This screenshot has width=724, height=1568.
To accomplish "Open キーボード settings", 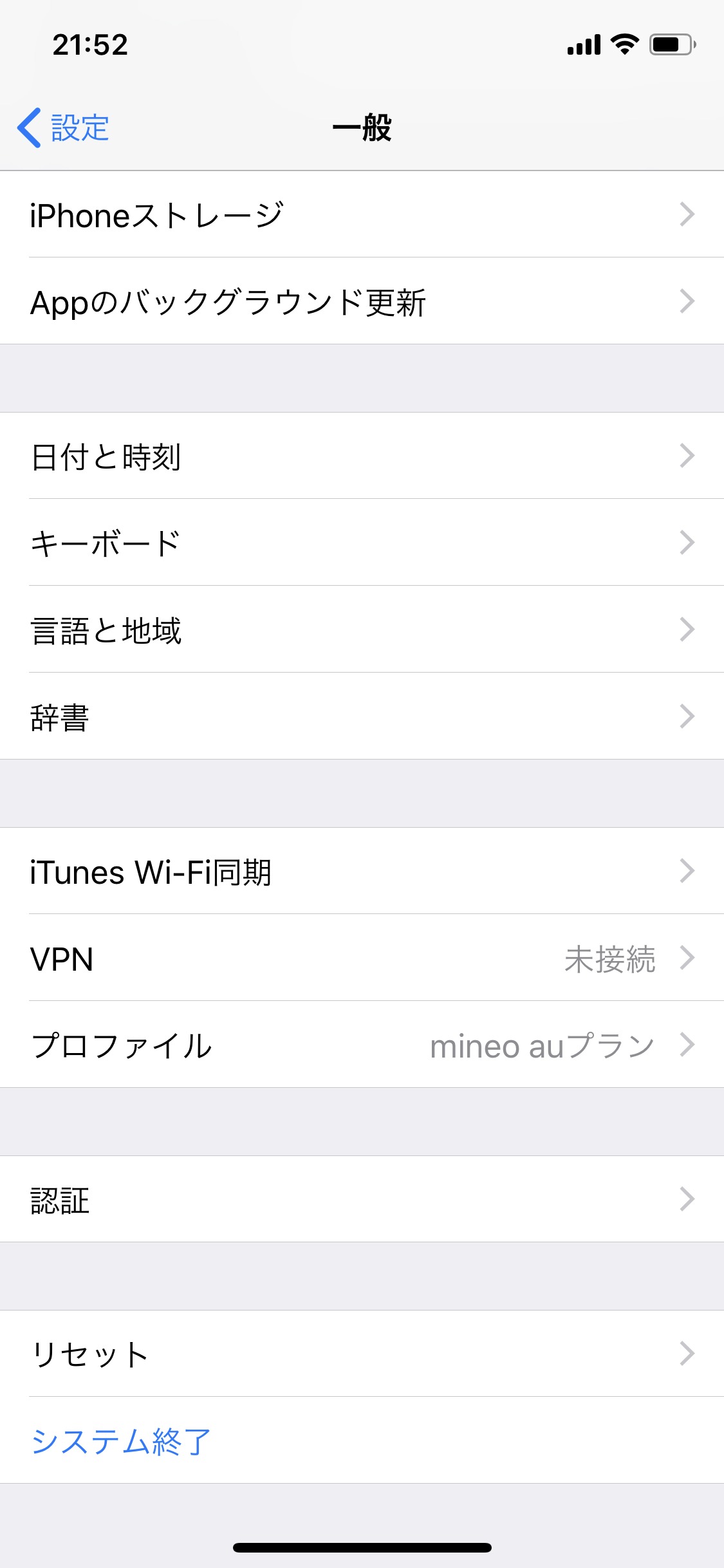I will pyautogui.click(x=362, y=543).
